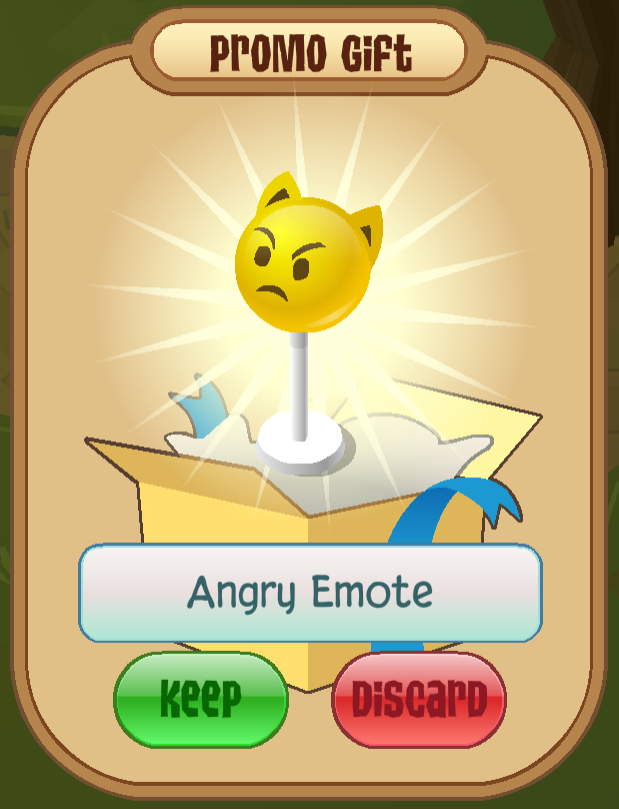This screenshot has width=619, height=809.
Task: Discard the Angry Emote gift
Action: [418, 698]
